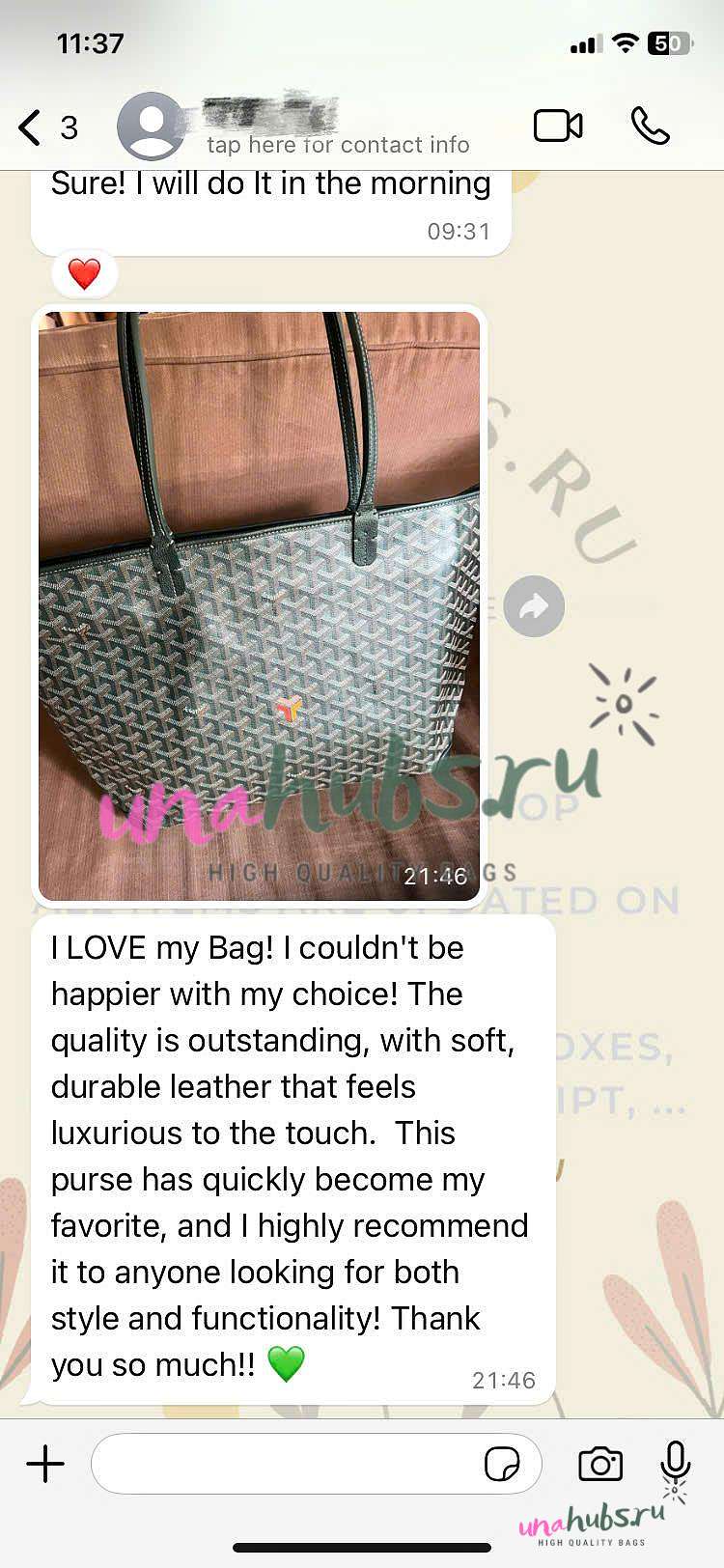Start a video call

click(558, 126)
